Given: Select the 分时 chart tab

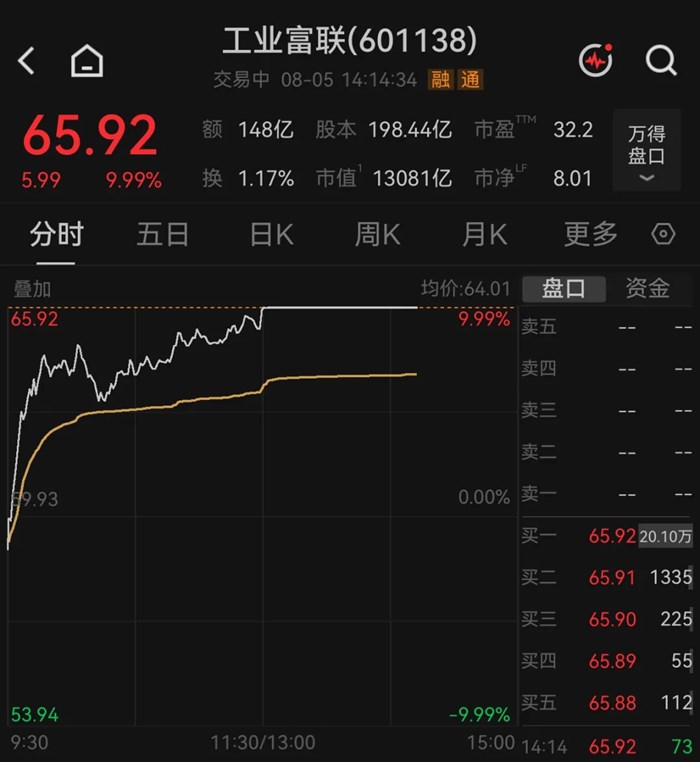Looking at the screenshot, I should [x=56, y=234].
